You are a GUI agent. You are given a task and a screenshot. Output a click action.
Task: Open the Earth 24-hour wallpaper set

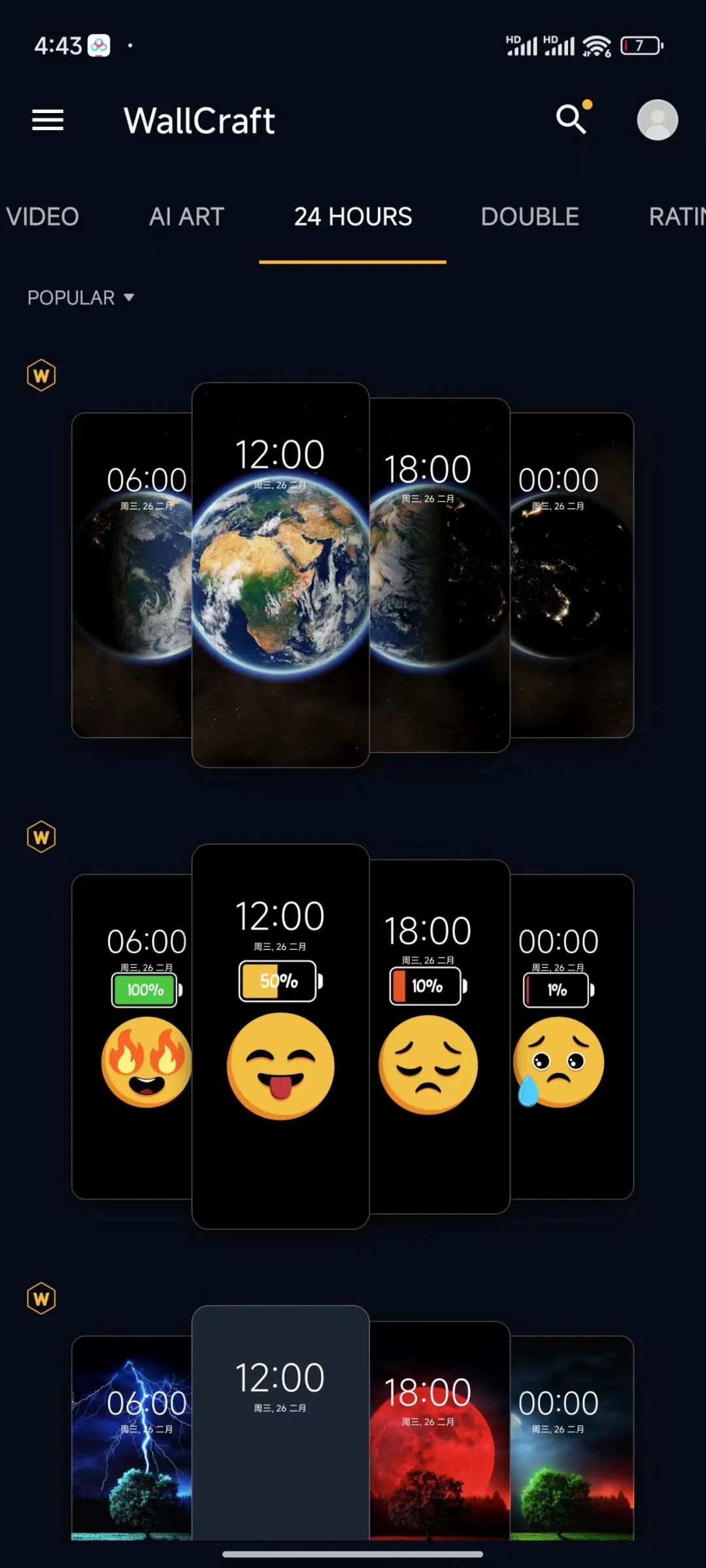point(281,575)
